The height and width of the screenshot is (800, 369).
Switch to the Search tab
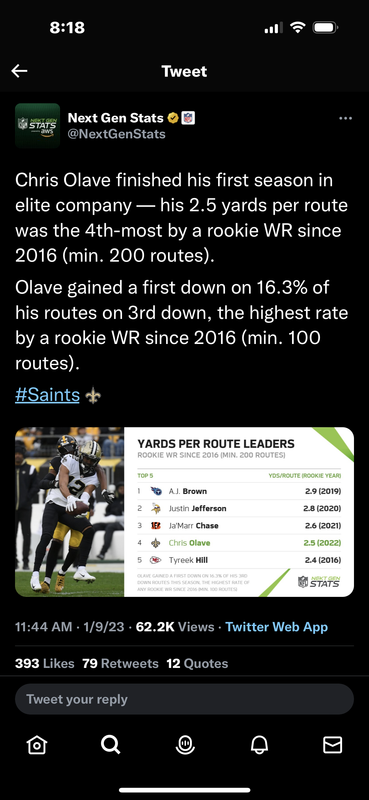110,745
